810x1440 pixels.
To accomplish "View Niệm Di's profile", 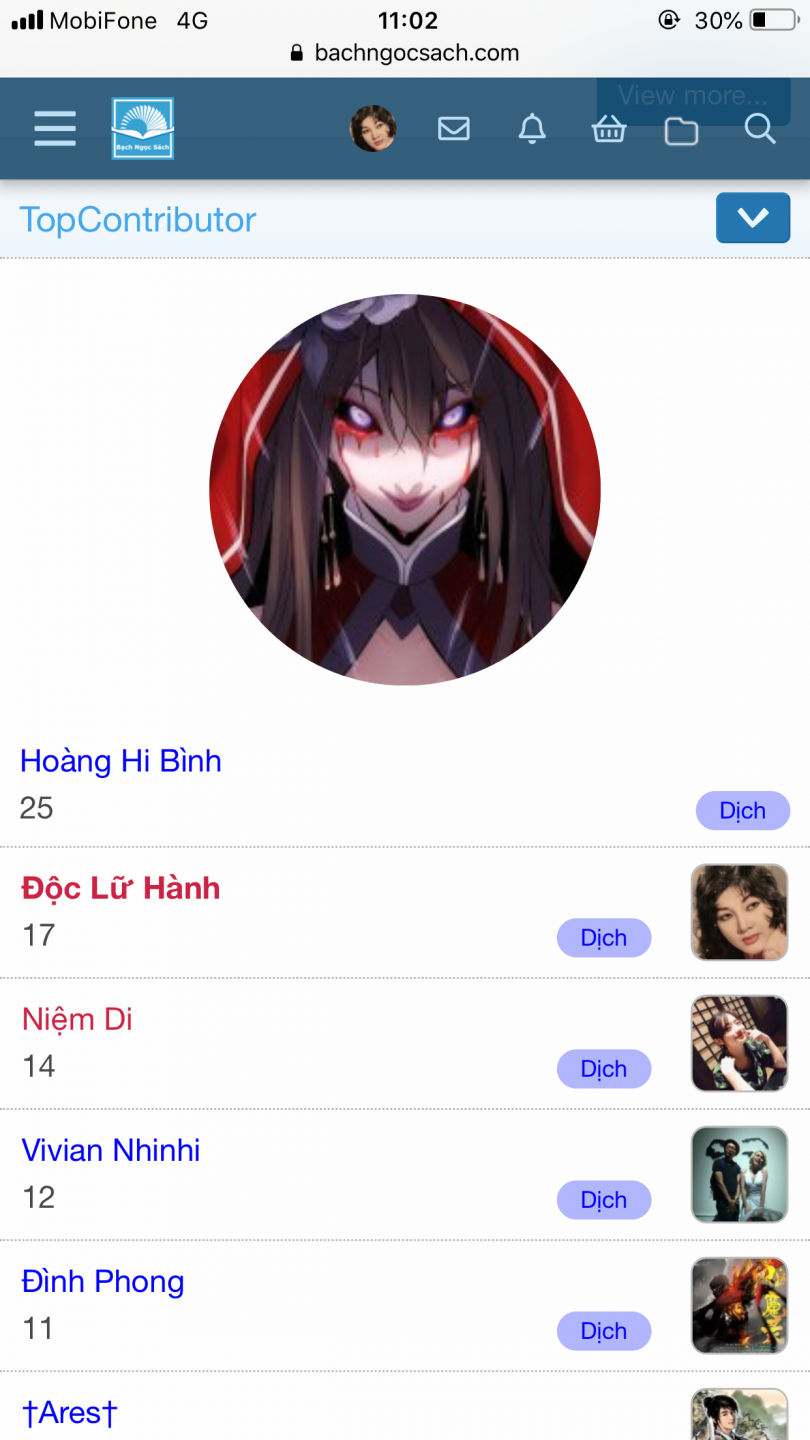I will 78,1019.
